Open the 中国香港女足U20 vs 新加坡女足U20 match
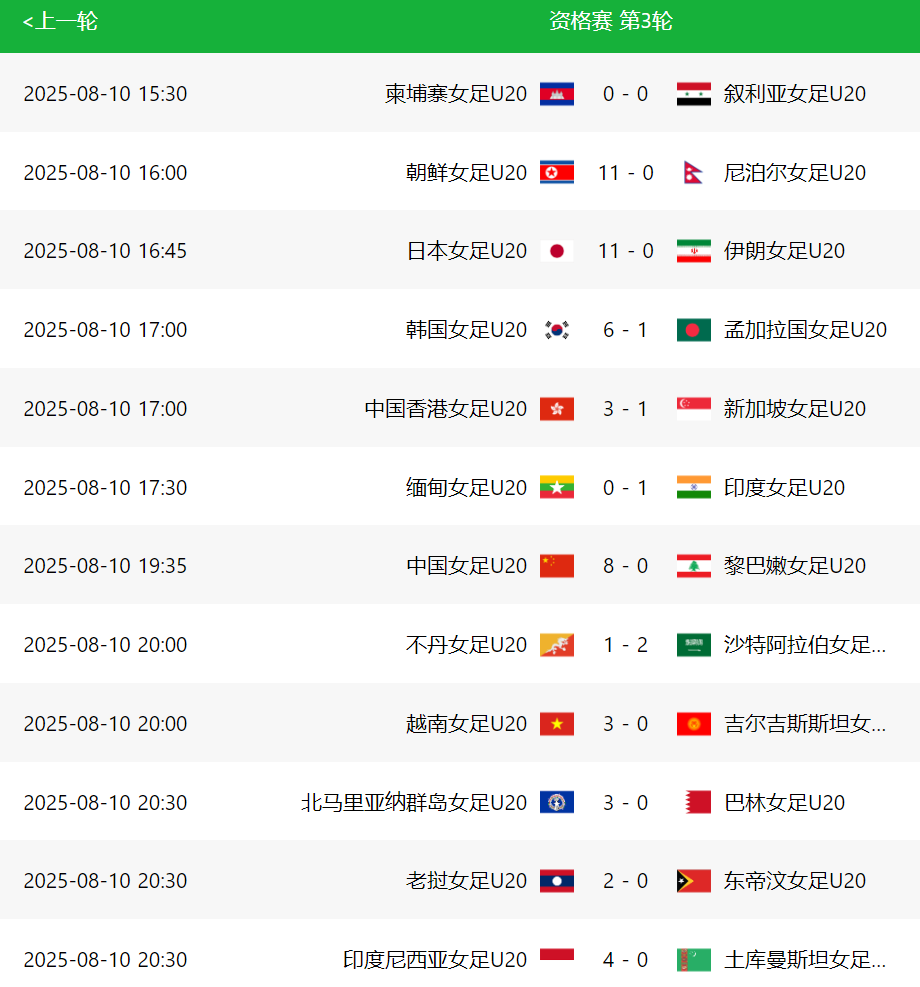920x987 pixels. [625, 409]
